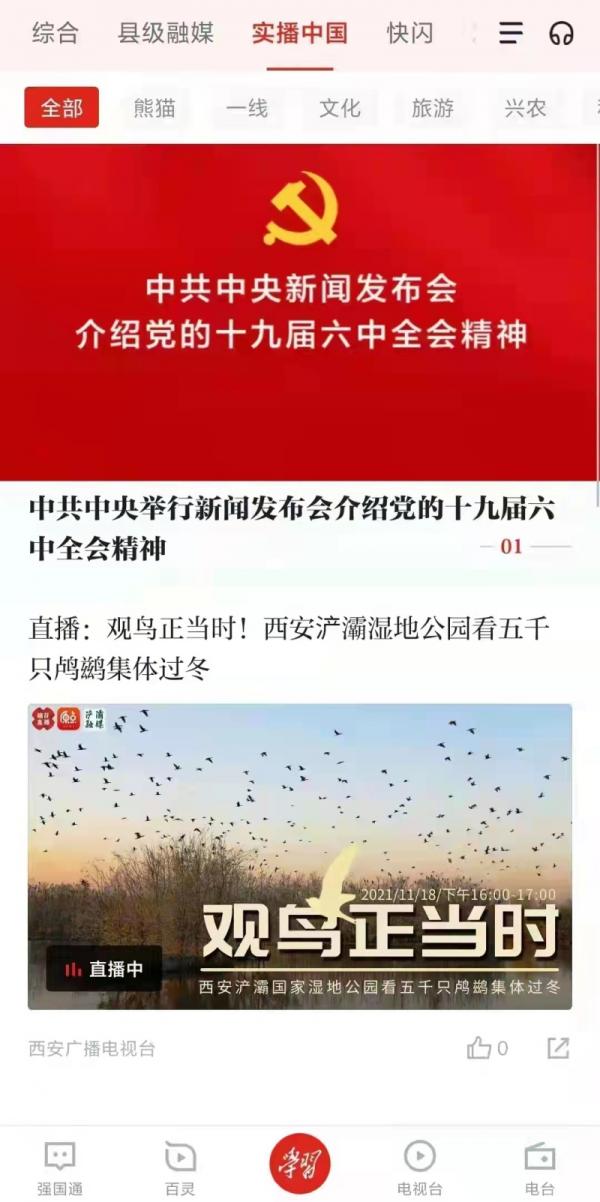Choose the 文化 category chip

pyautogui.click(x=340, y=108)
